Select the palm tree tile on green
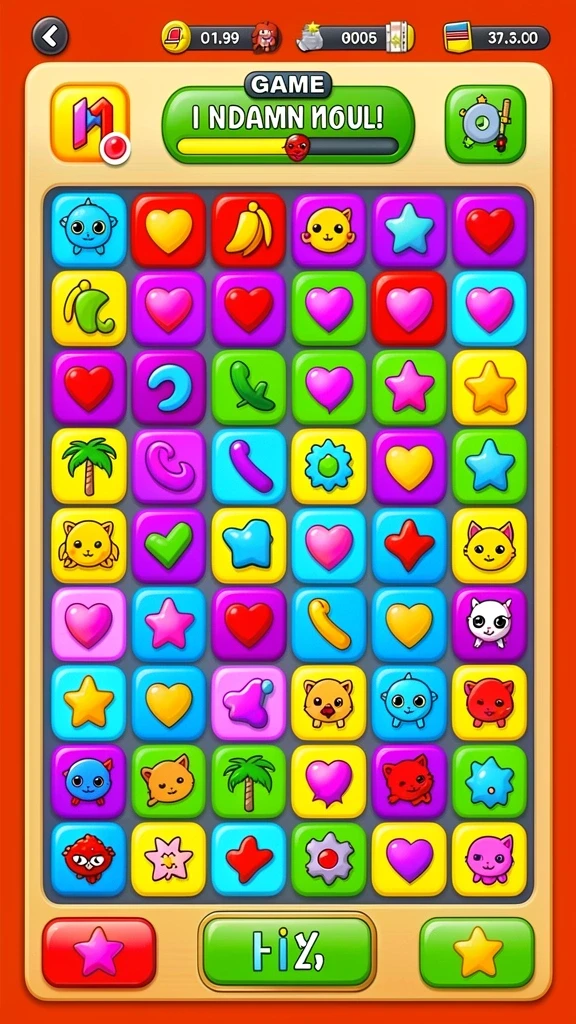The width and height of the screenshot is (576, 1024). tap(249, 781)
